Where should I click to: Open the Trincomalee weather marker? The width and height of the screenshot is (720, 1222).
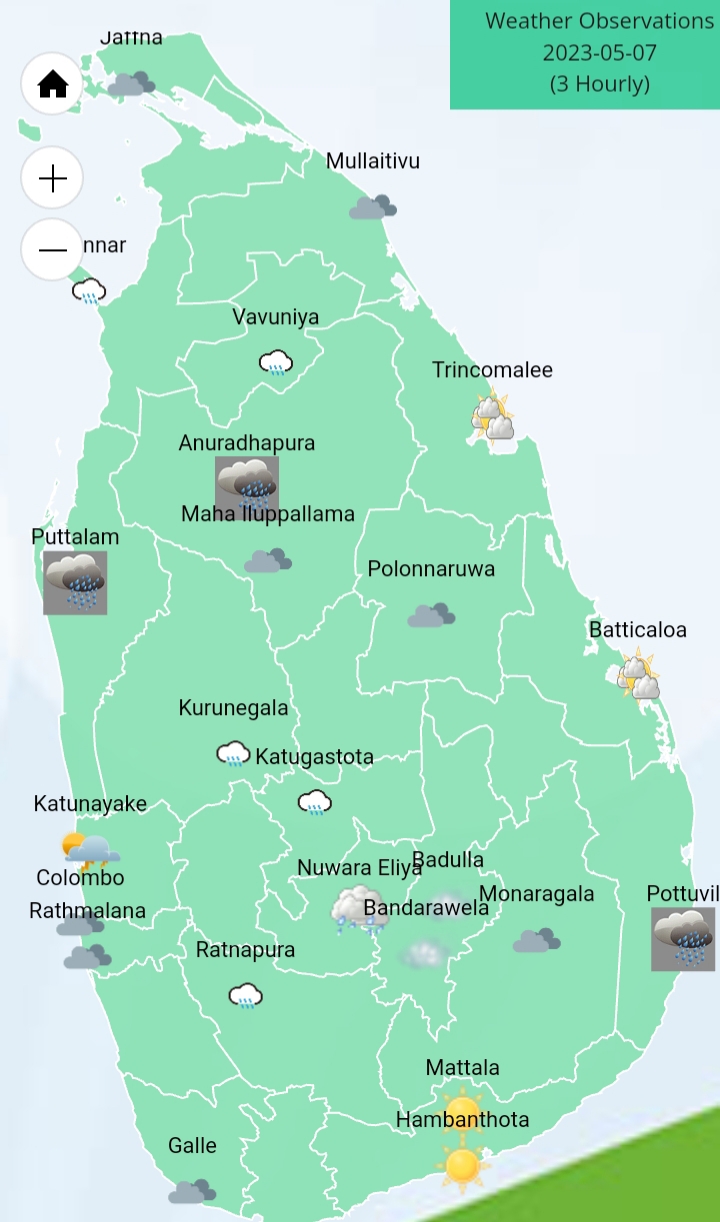493,419
